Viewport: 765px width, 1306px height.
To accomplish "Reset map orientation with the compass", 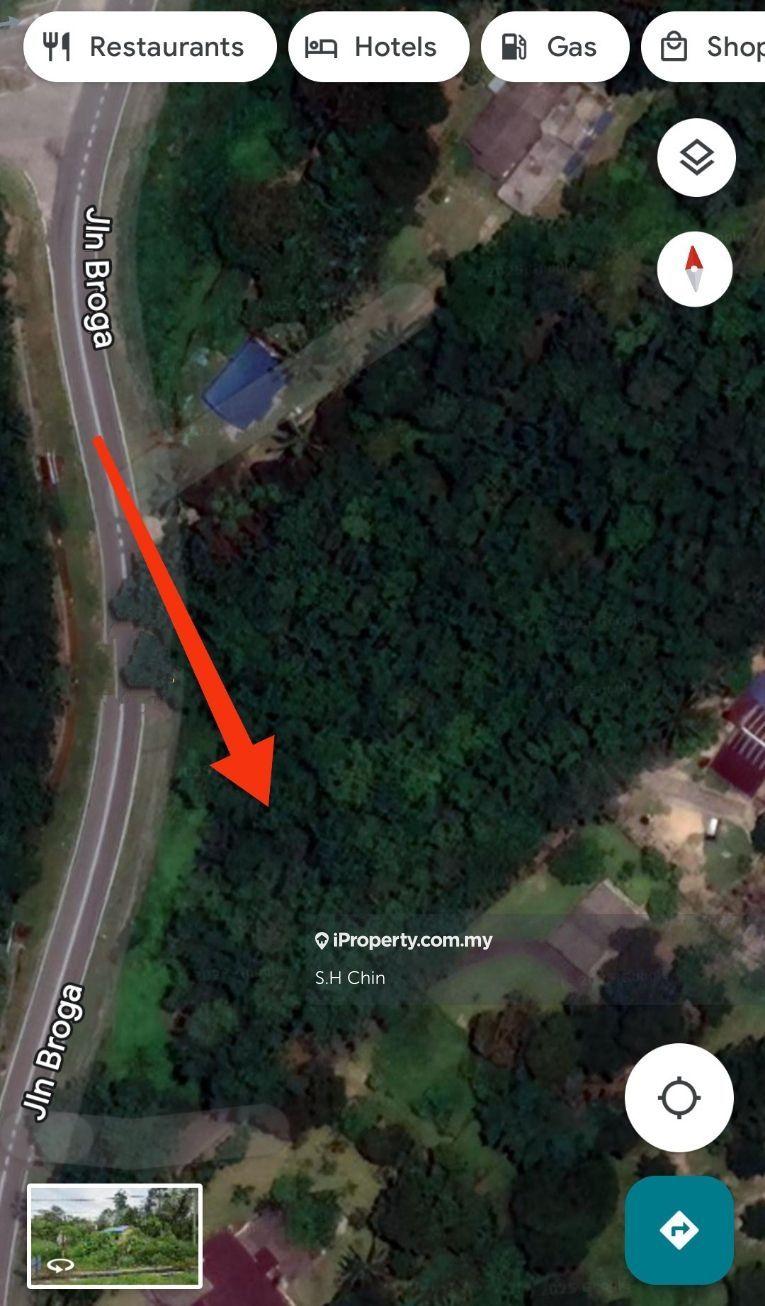I will (x=695, y=269).
